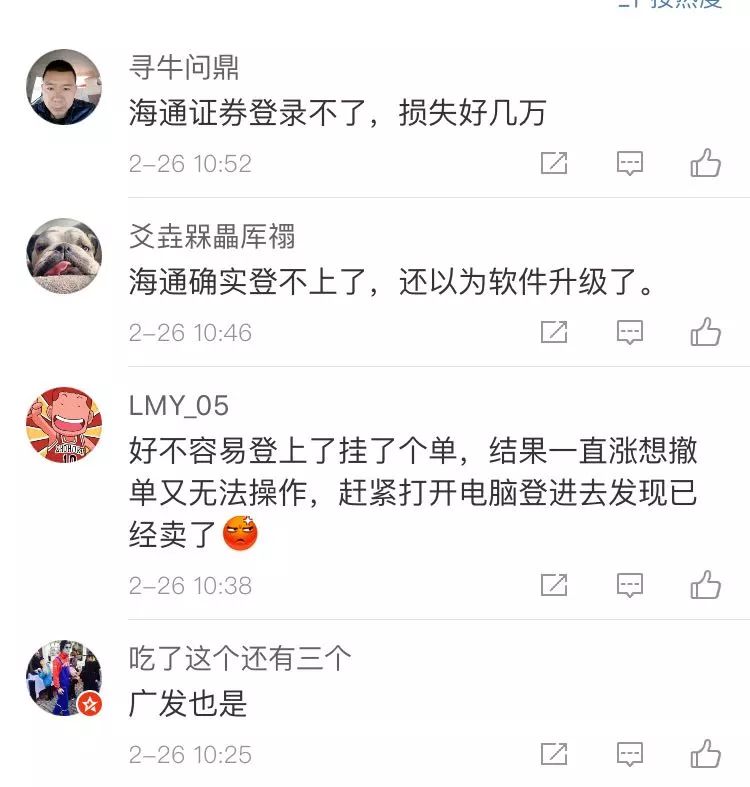Click the forward icon under LMY_05's comment
The image size is (750, 787).
[556, 584]
